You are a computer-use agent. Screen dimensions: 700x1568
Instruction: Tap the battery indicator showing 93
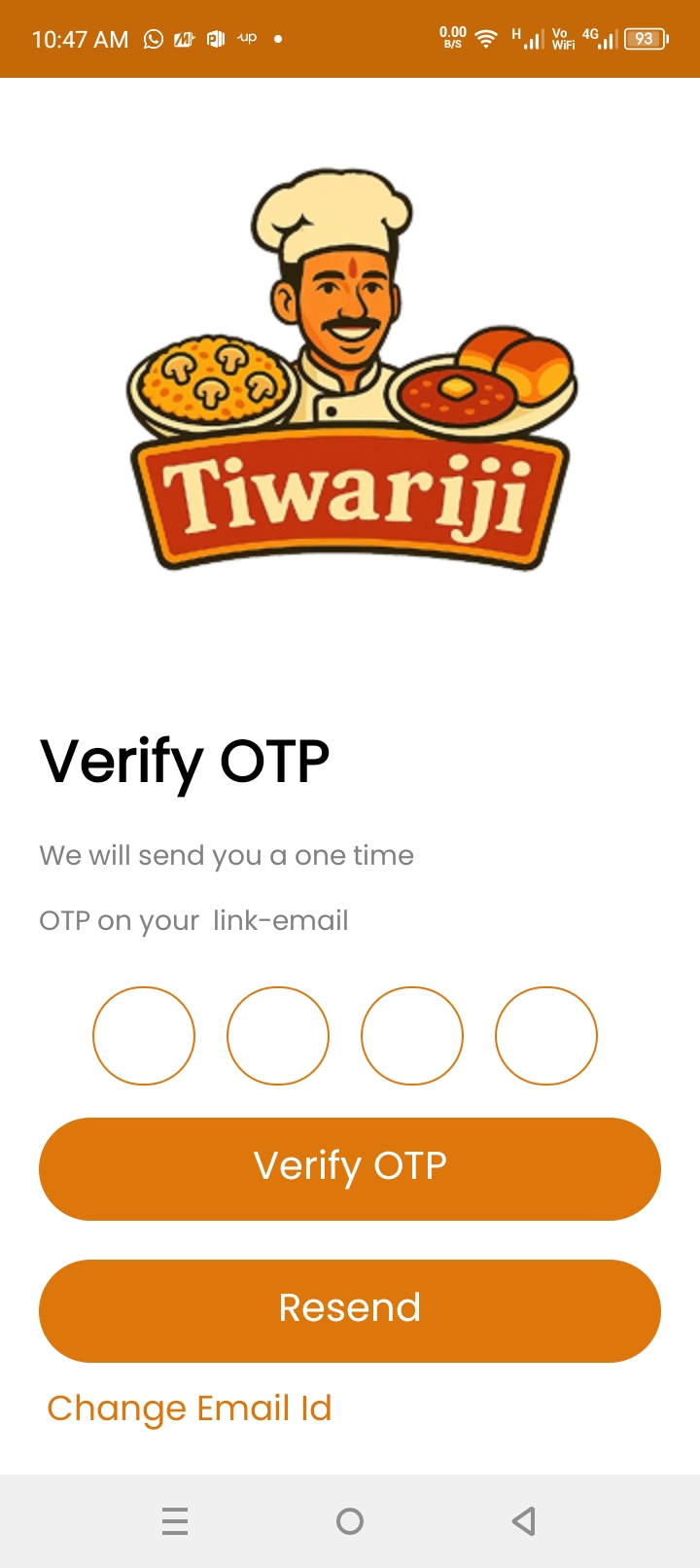pos(644,39)
